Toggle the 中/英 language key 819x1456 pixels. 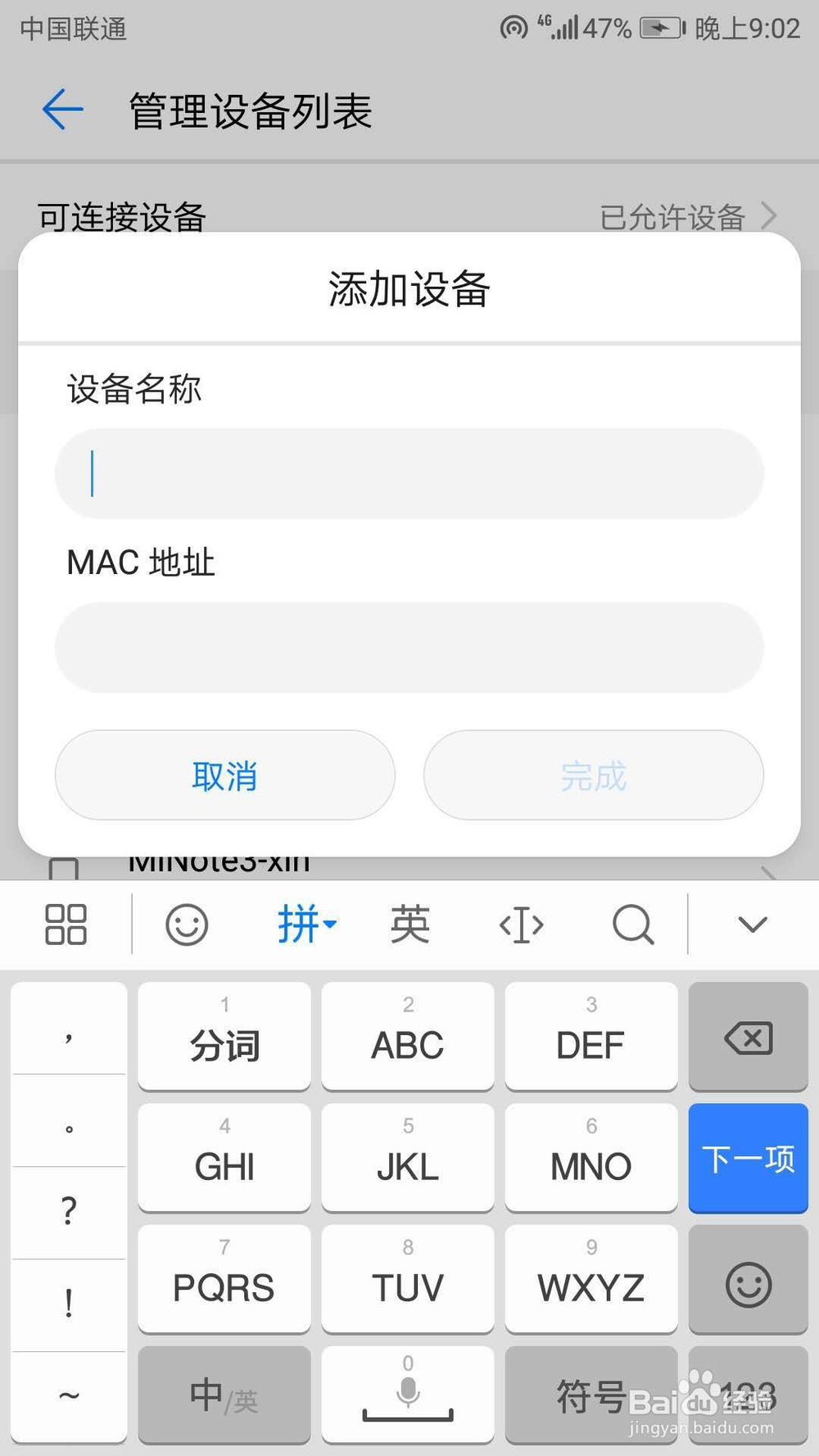(224, 1395)
